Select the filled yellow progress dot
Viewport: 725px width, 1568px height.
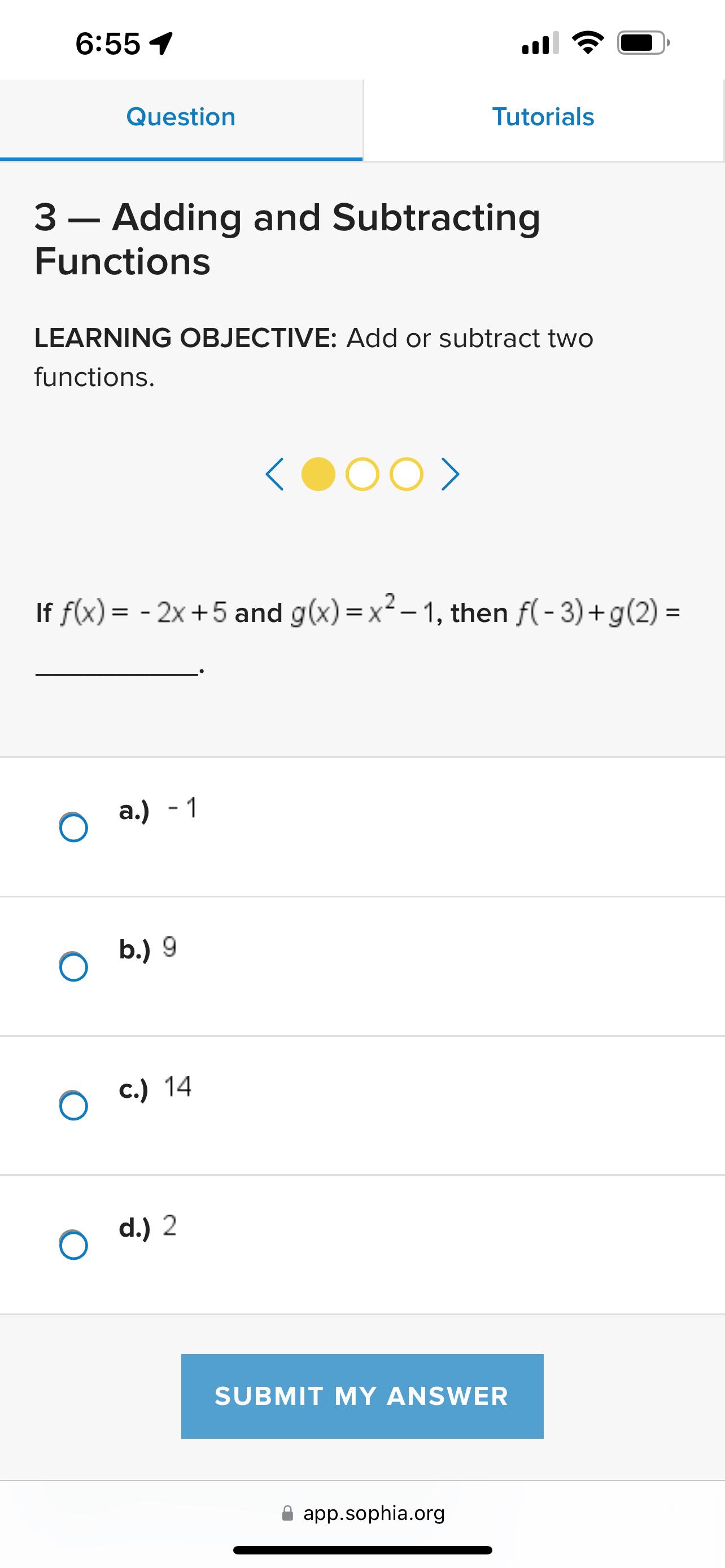pos(319,474)
